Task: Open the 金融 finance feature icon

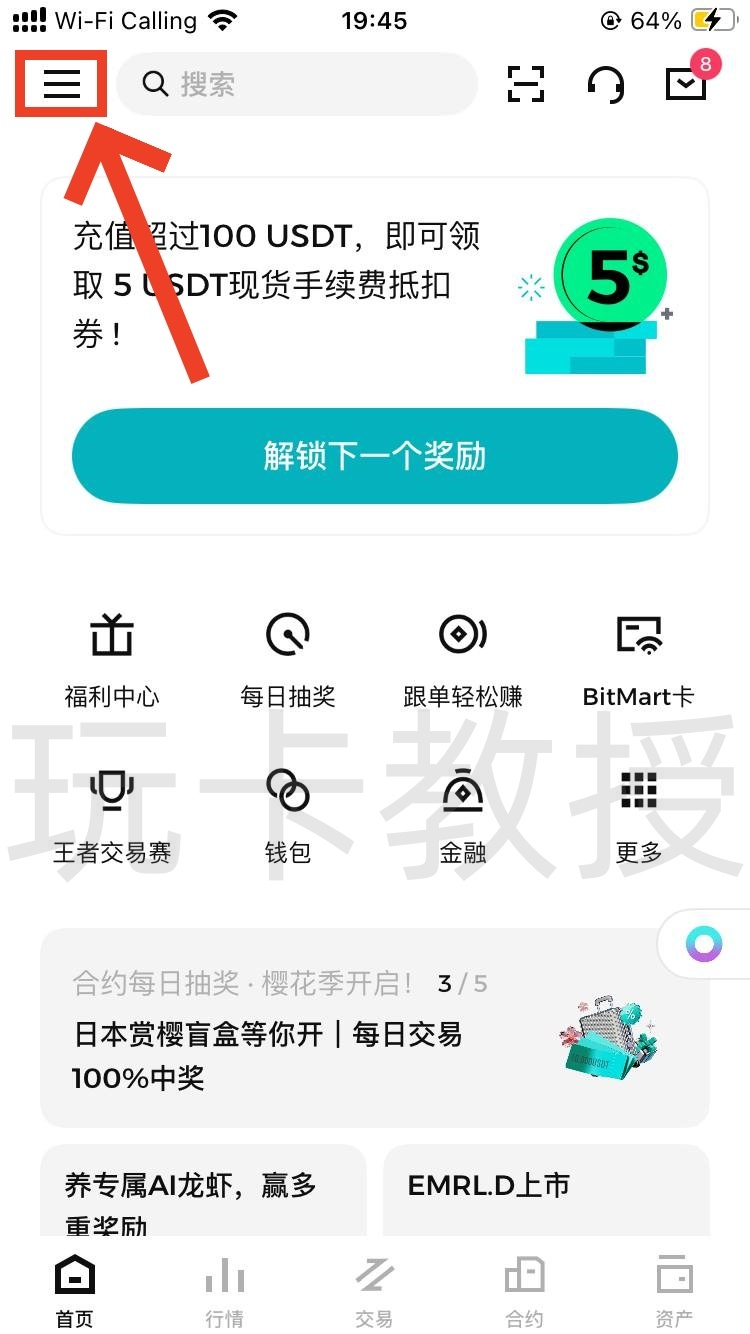Action: [x=462, y=810]
